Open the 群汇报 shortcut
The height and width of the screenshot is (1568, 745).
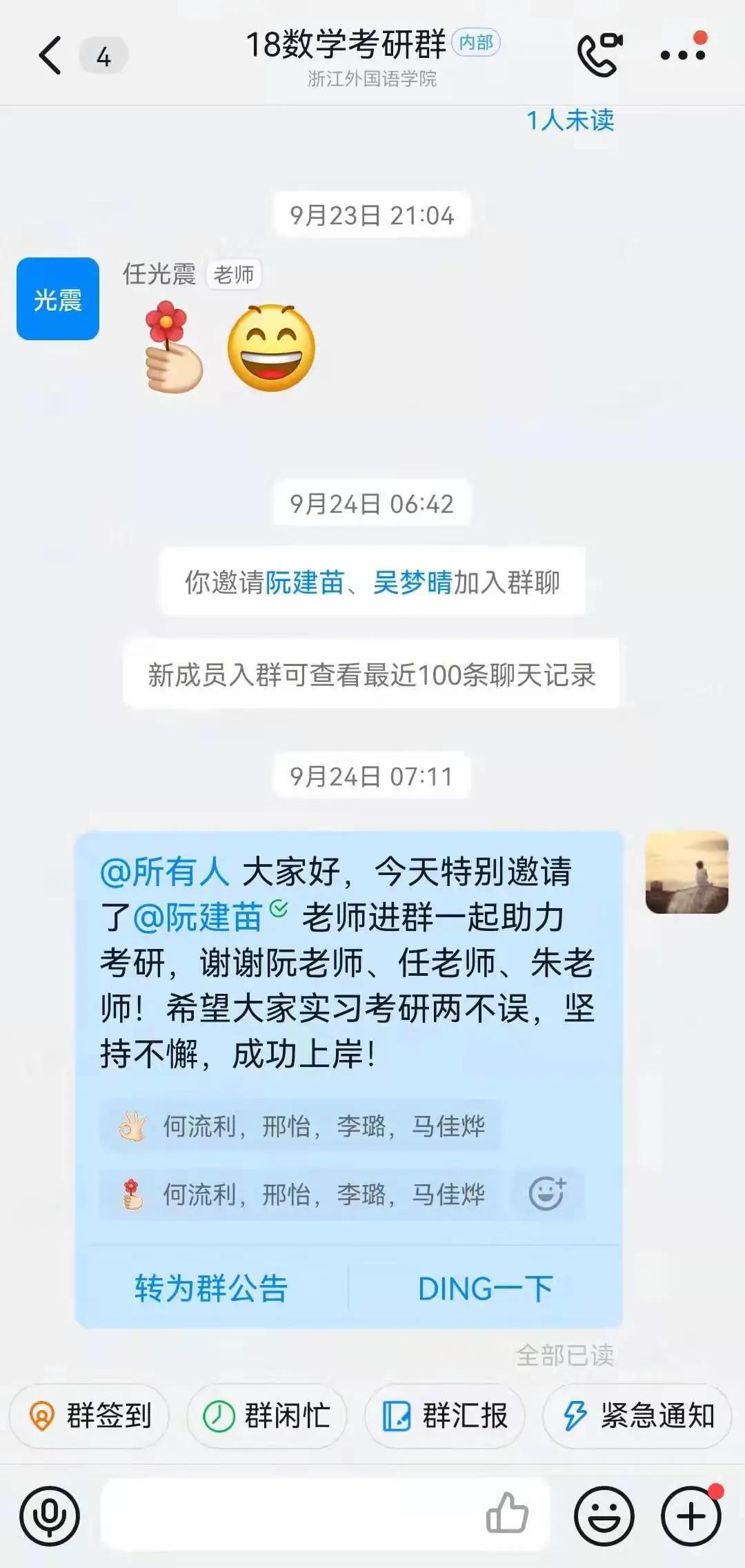(x=445, y=1416)
